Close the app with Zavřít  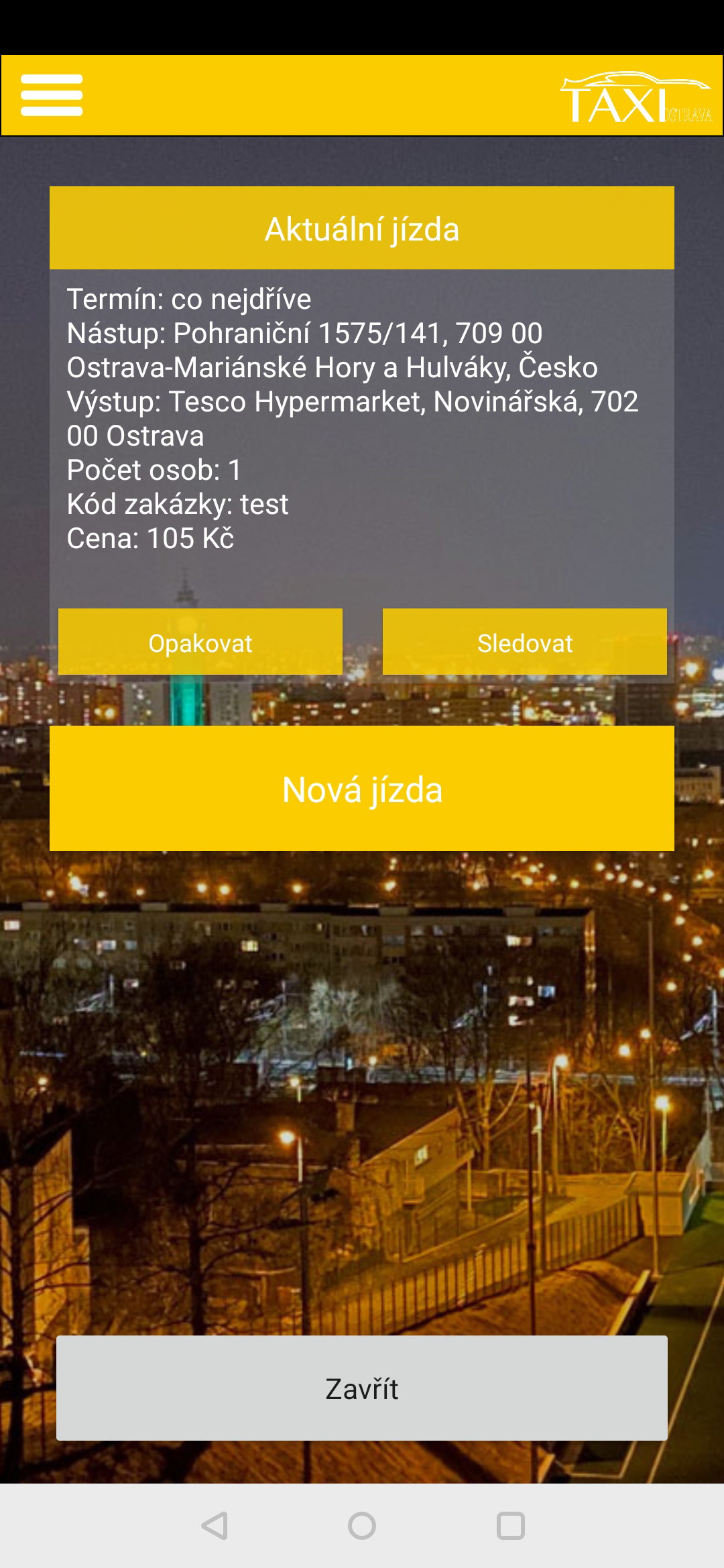(362, 1388)
